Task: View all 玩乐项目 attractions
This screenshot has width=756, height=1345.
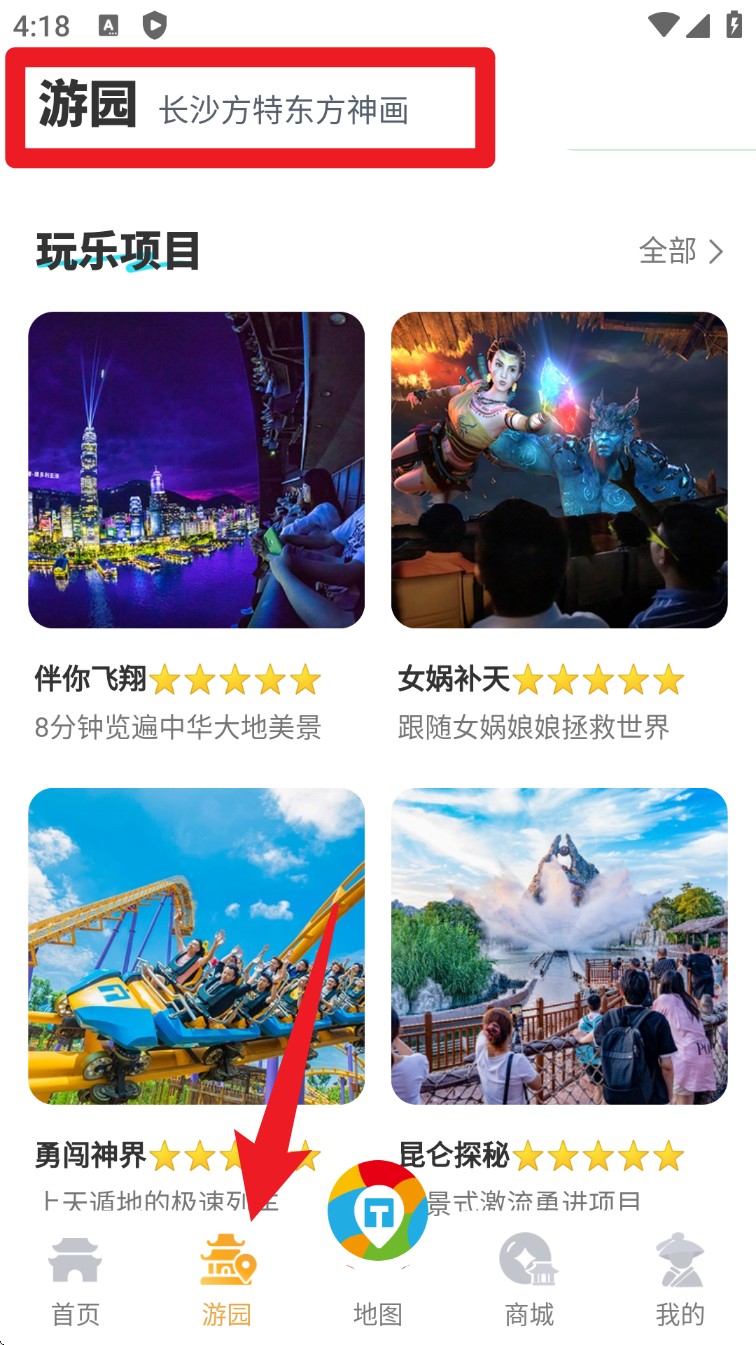Action: click(x=681, y=251)
